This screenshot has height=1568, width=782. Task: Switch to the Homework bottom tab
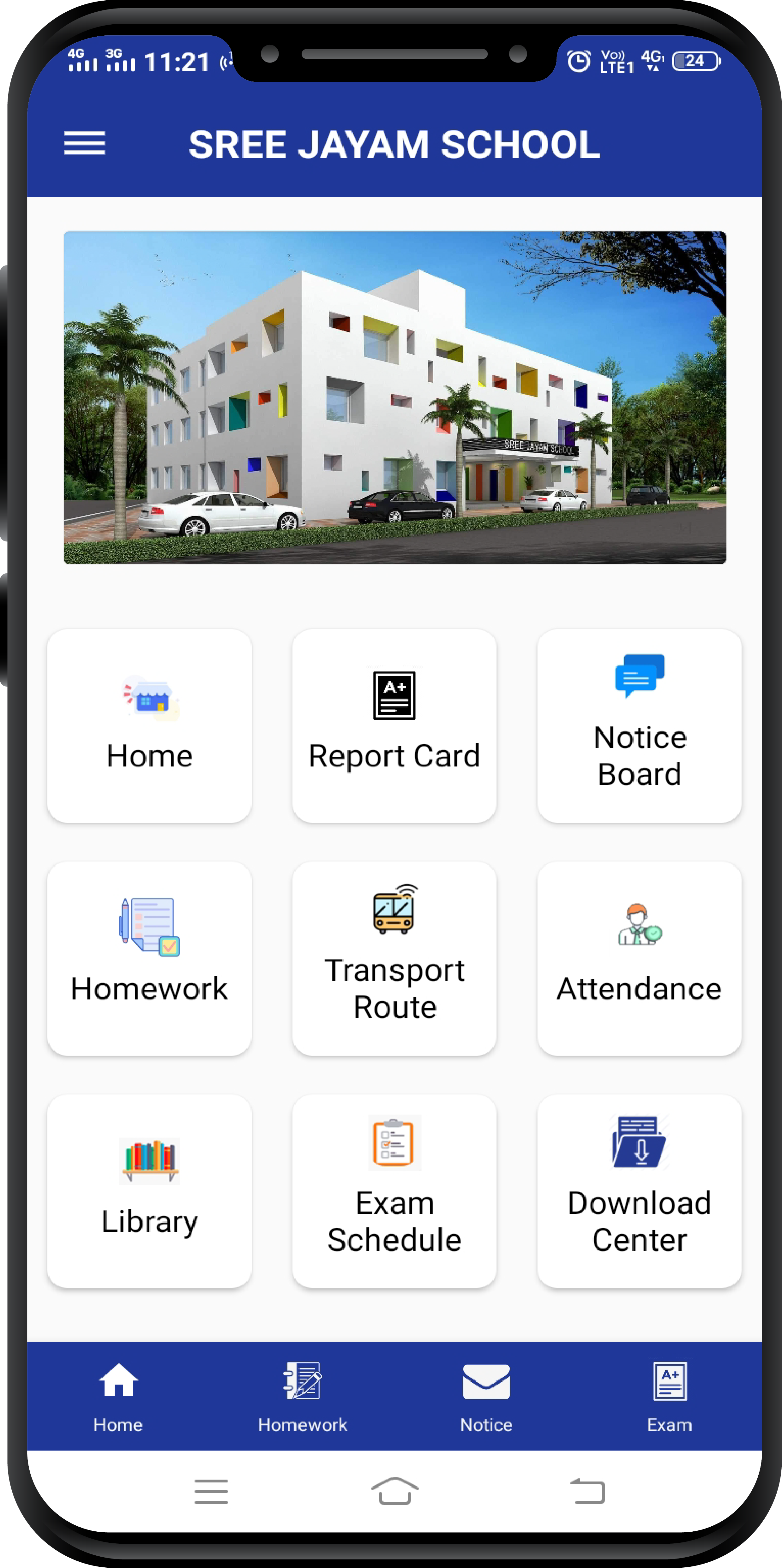click(x=302, y=1395)
